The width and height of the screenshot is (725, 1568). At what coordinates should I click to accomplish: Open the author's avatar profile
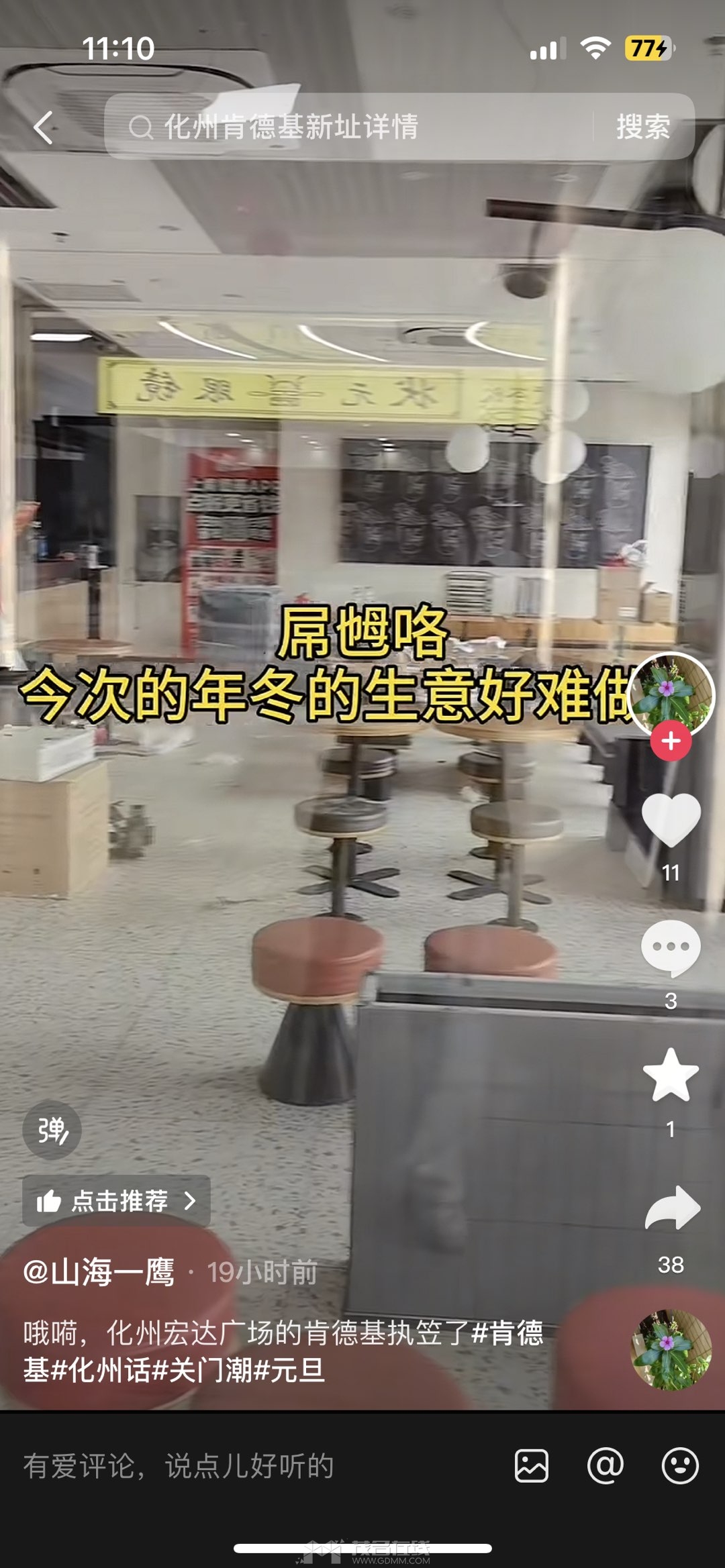pyautogui.click(x=672, y=694)
